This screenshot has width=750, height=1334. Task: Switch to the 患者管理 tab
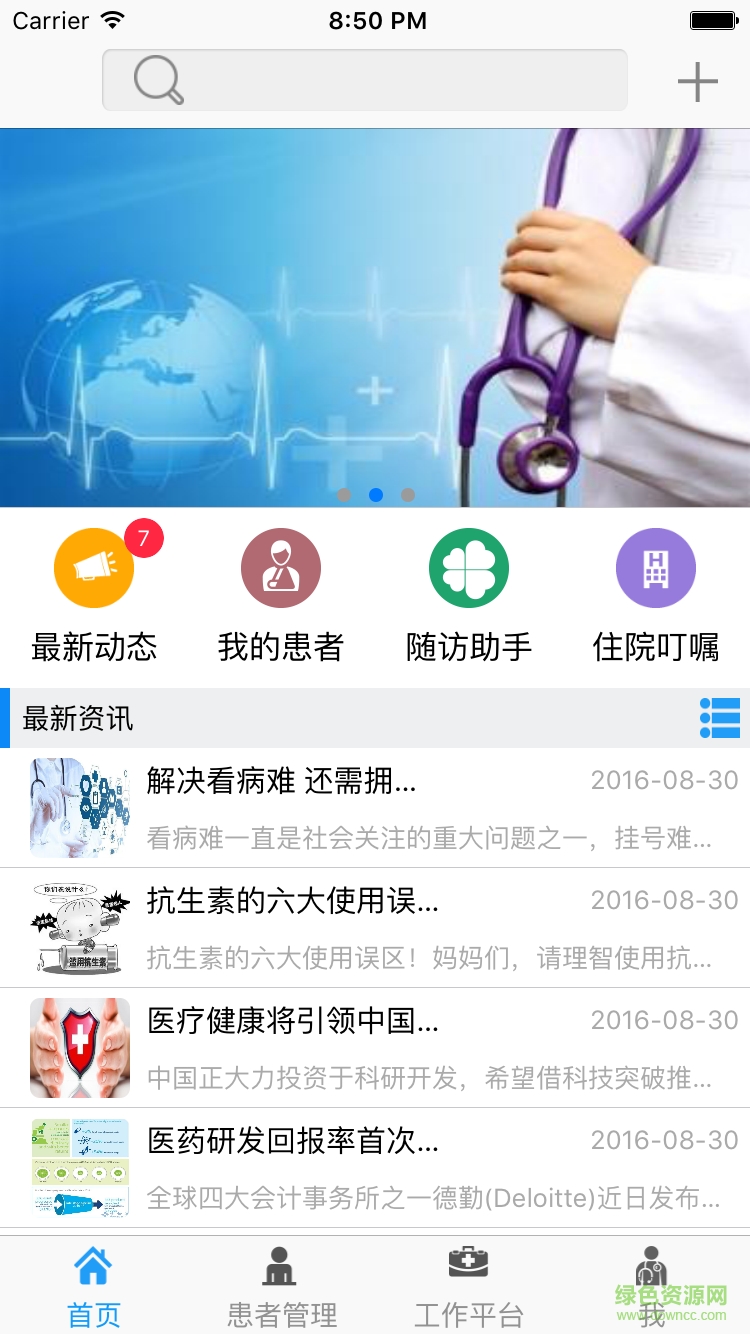pyautogui.click(x=281, y=1286)
